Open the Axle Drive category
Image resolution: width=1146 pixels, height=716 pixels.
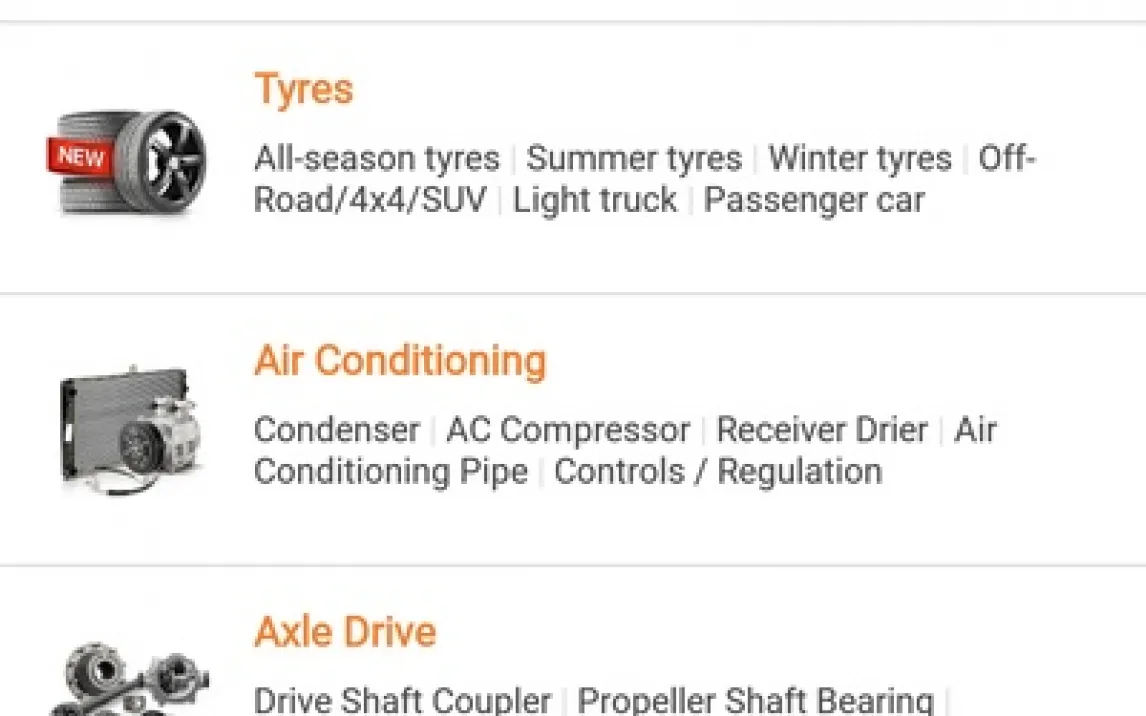345,632
